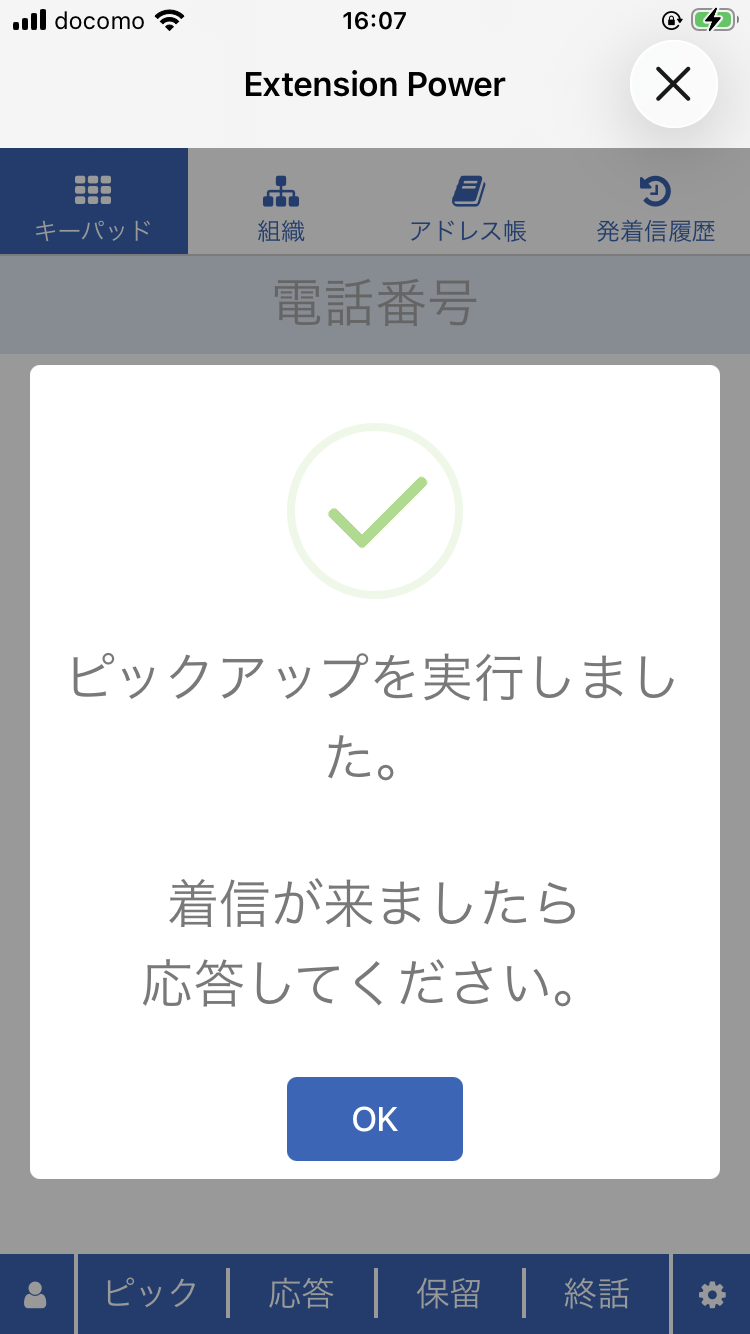750x1334 pixels.
Task: Tap the 終話 end call button
Action: point(597,1293)
